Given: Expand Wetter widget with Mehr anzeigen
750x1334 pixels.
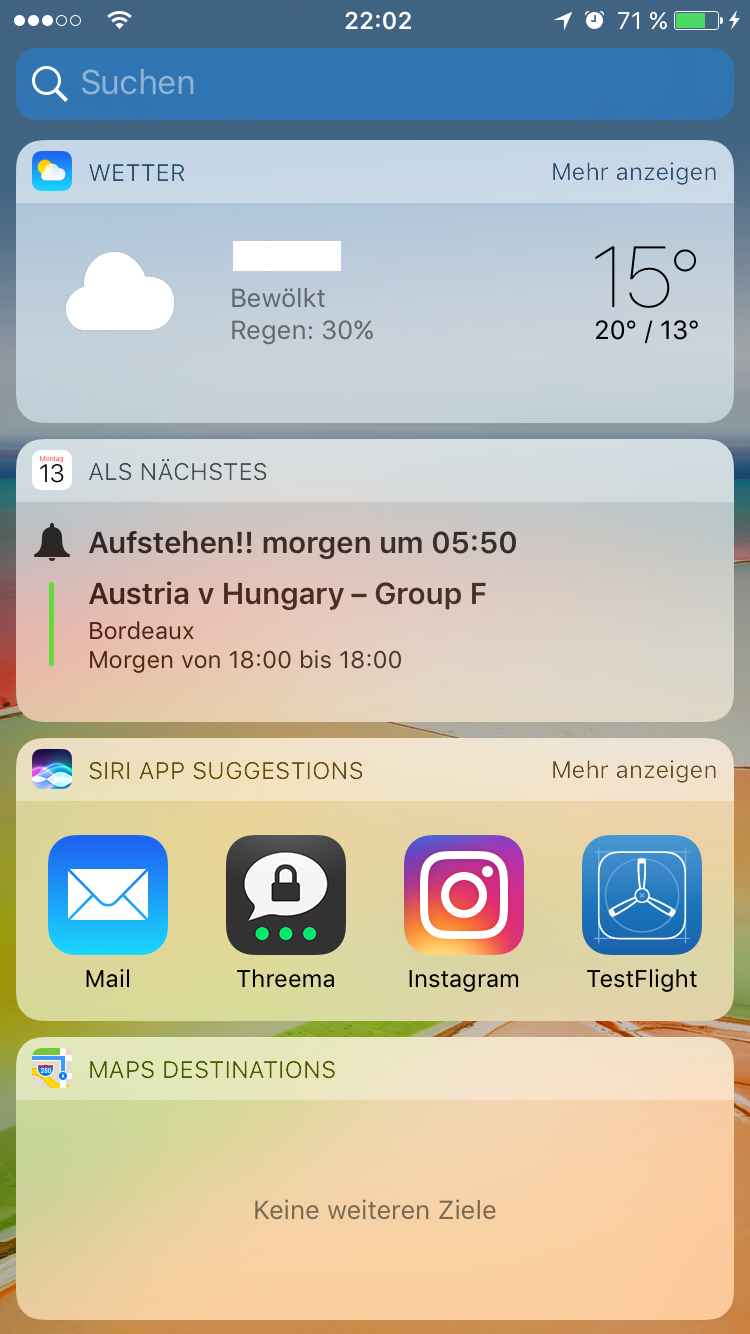Looking at the screenshot, I should click(634, 172).
